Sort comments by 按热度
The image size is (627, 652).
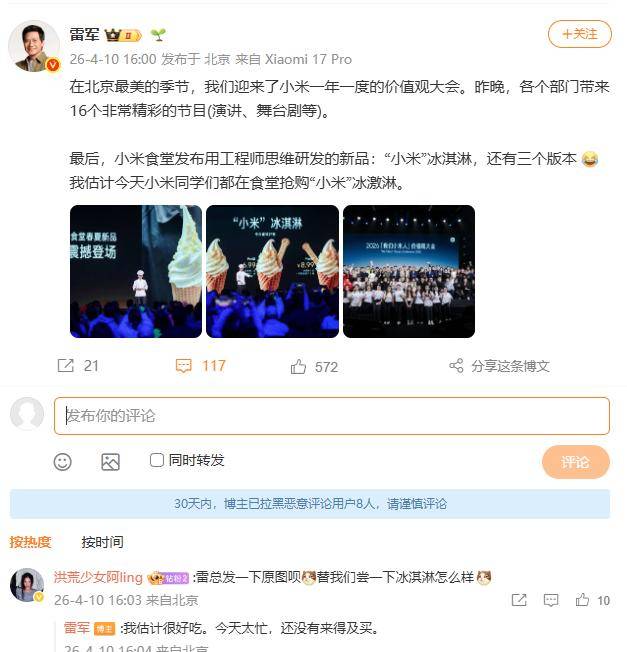(31, 542)
